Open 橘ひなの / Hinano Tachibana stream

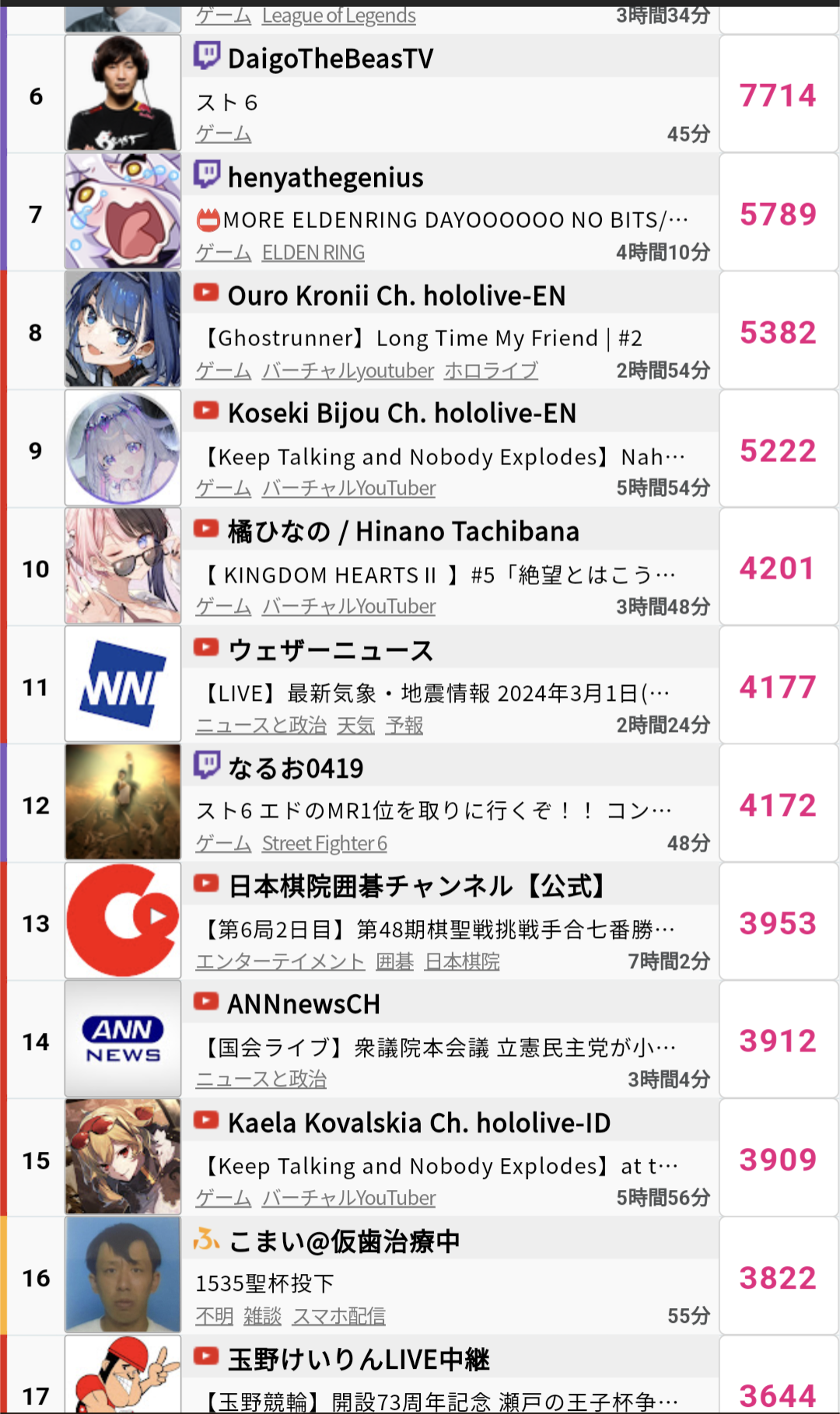click(x=403, y=532)
